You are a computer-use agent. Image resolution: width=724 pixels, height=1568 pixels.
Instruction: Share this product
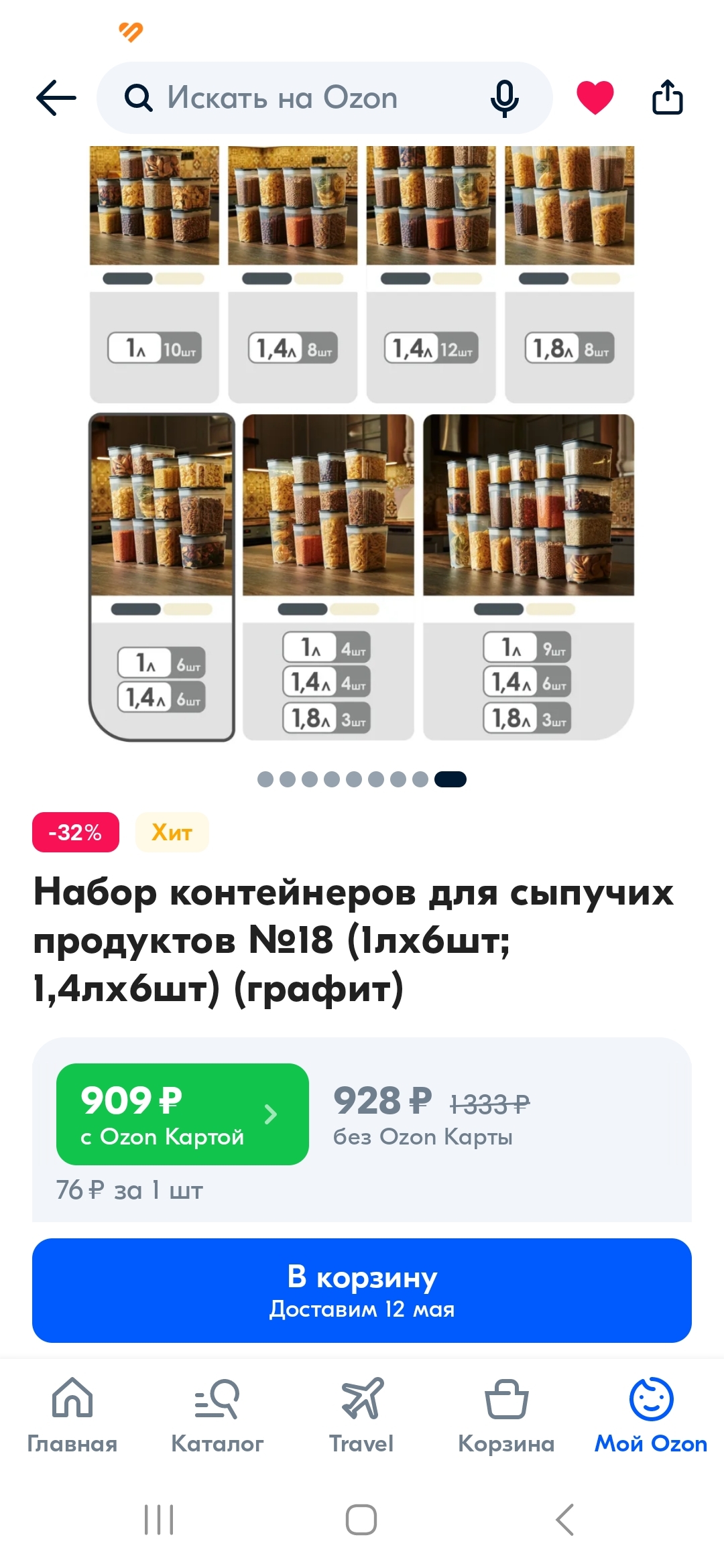click(668, 98)
